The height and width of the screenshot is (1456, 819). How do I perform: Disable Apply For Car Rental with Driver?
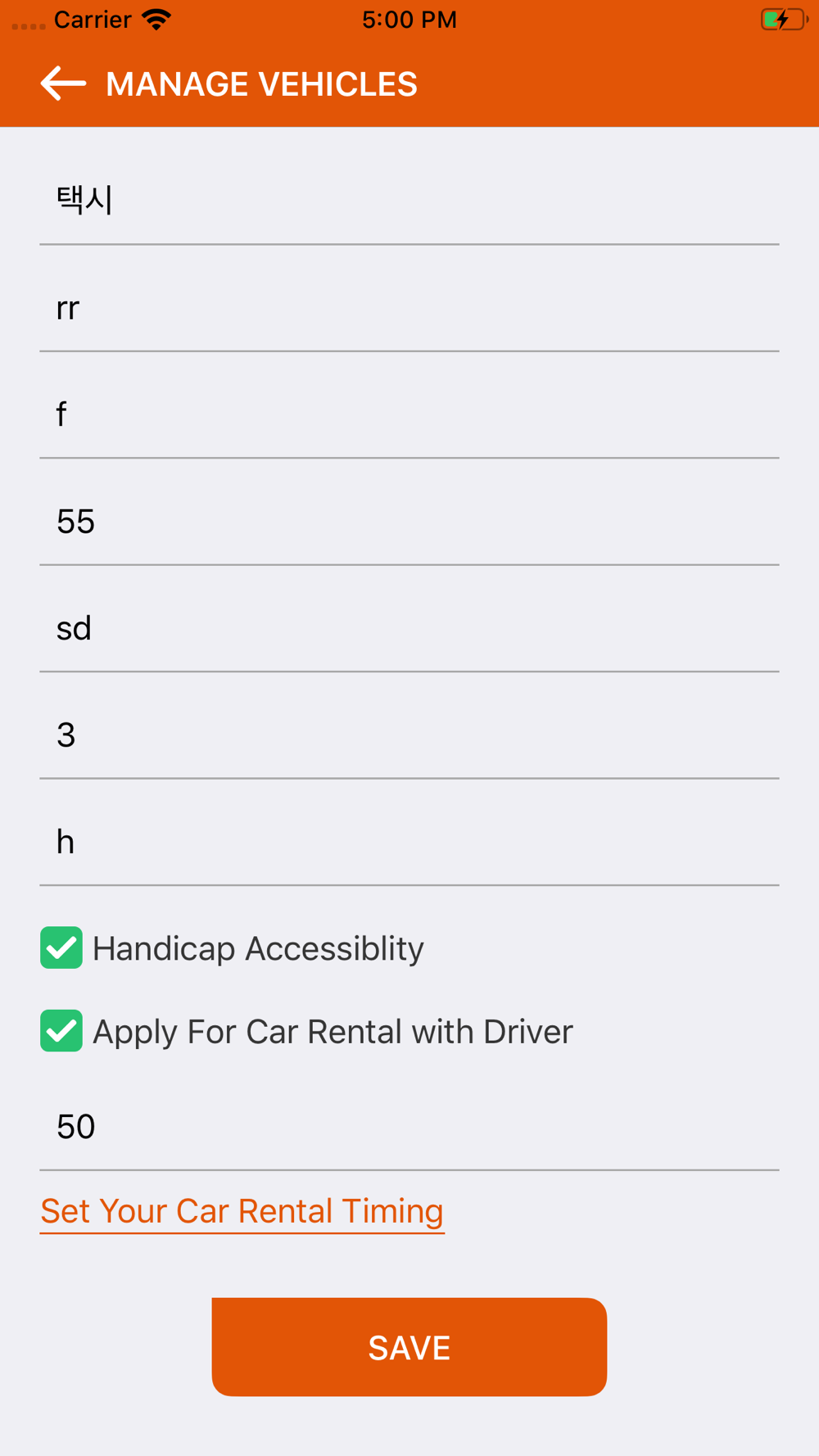[x=61, y=1031]
